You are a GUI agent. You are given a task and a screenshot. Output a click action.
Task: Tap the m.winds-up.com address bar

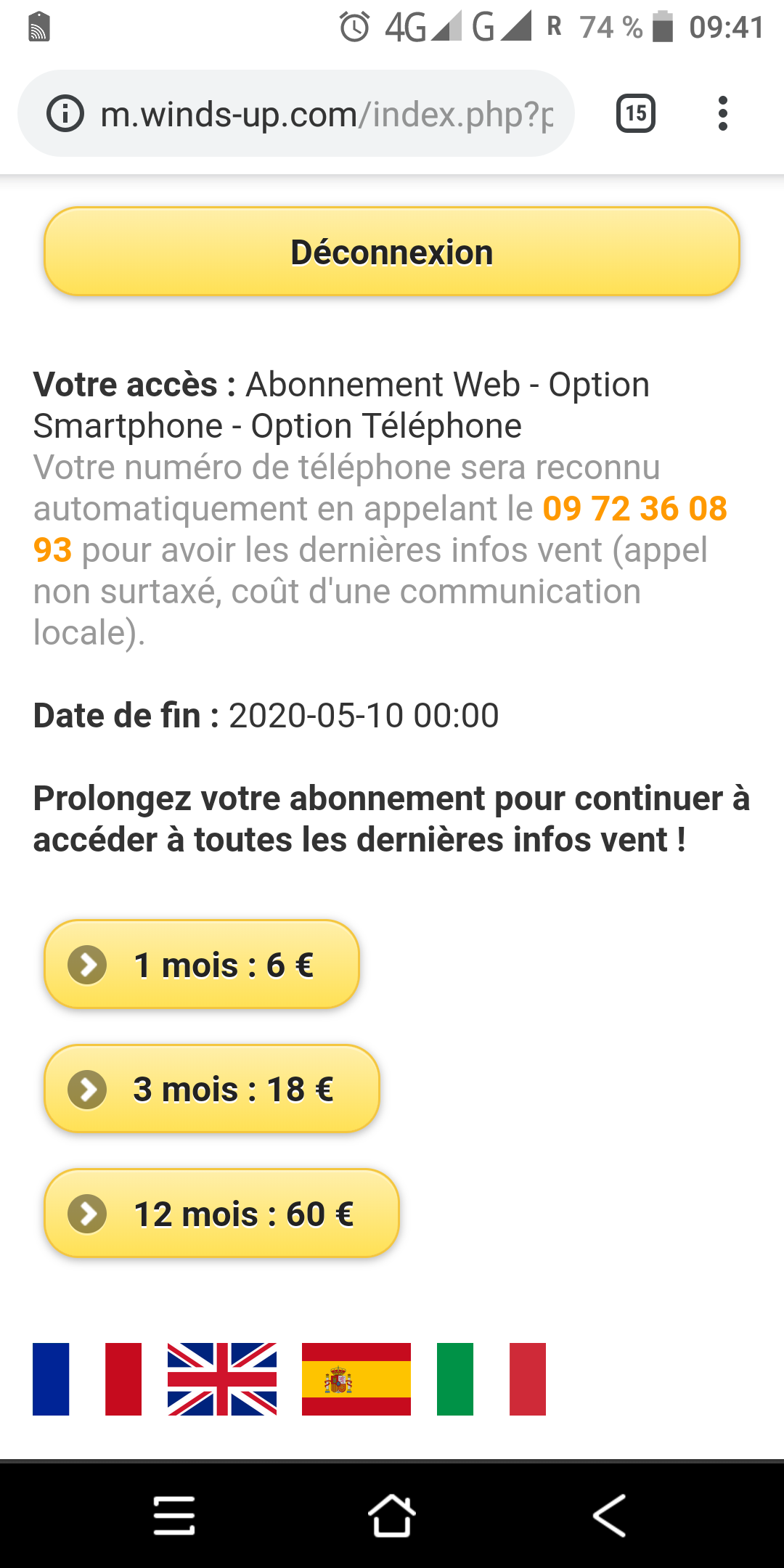pyautogui.click(x=327, y=114)
